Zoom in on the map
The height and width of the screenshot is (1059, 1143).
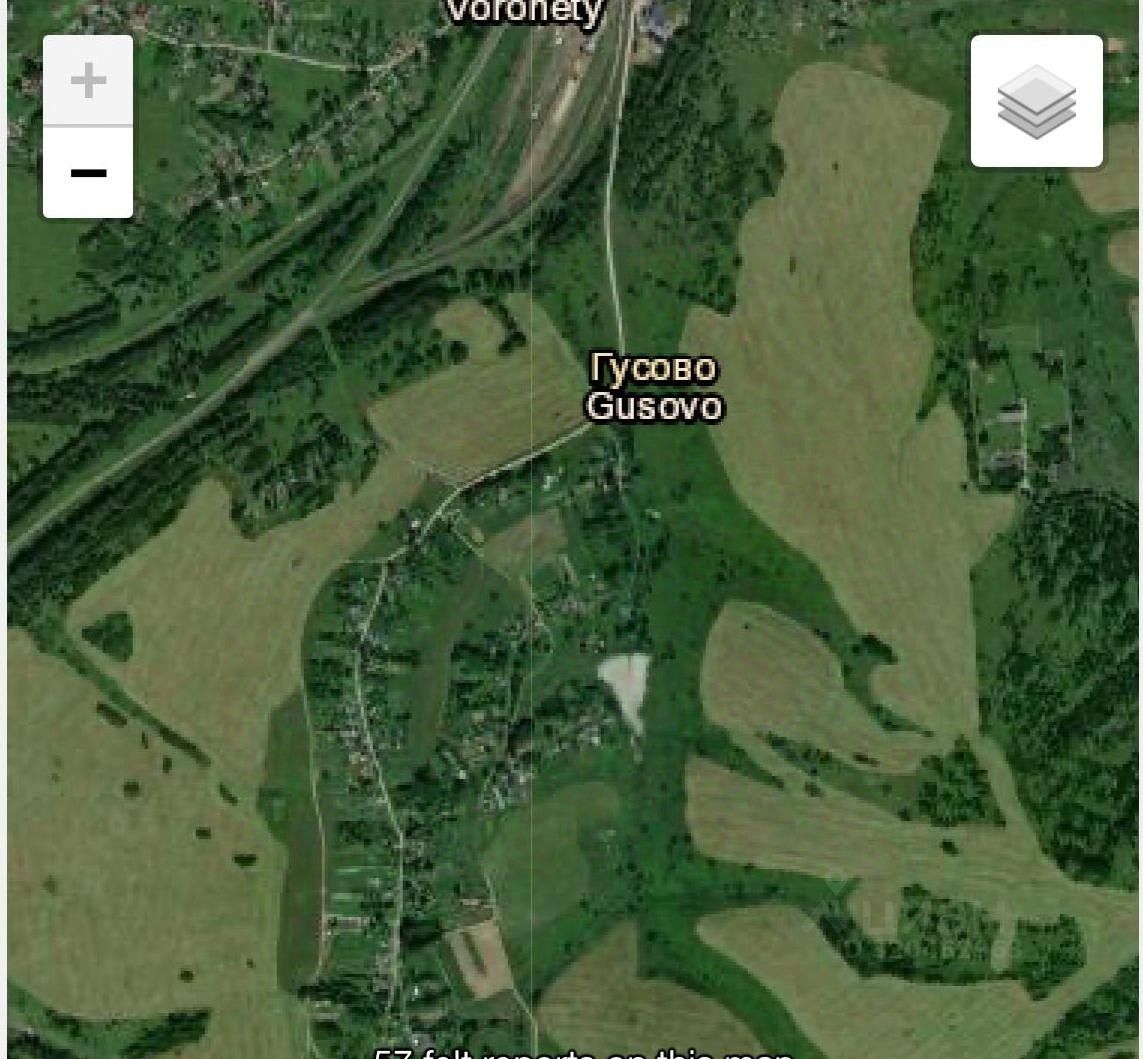pos(88,81)
